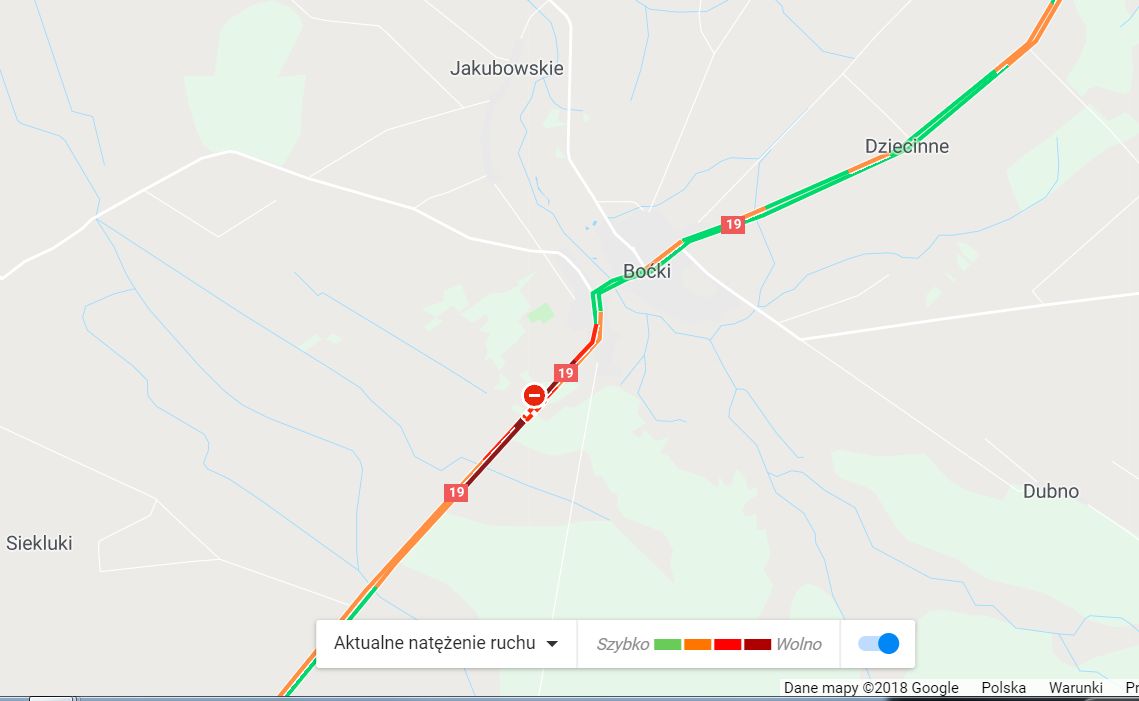Open the Aktualne natężenie ruchu dropdown
This screenshot has height=701, width=1139.
pos(446,643)
